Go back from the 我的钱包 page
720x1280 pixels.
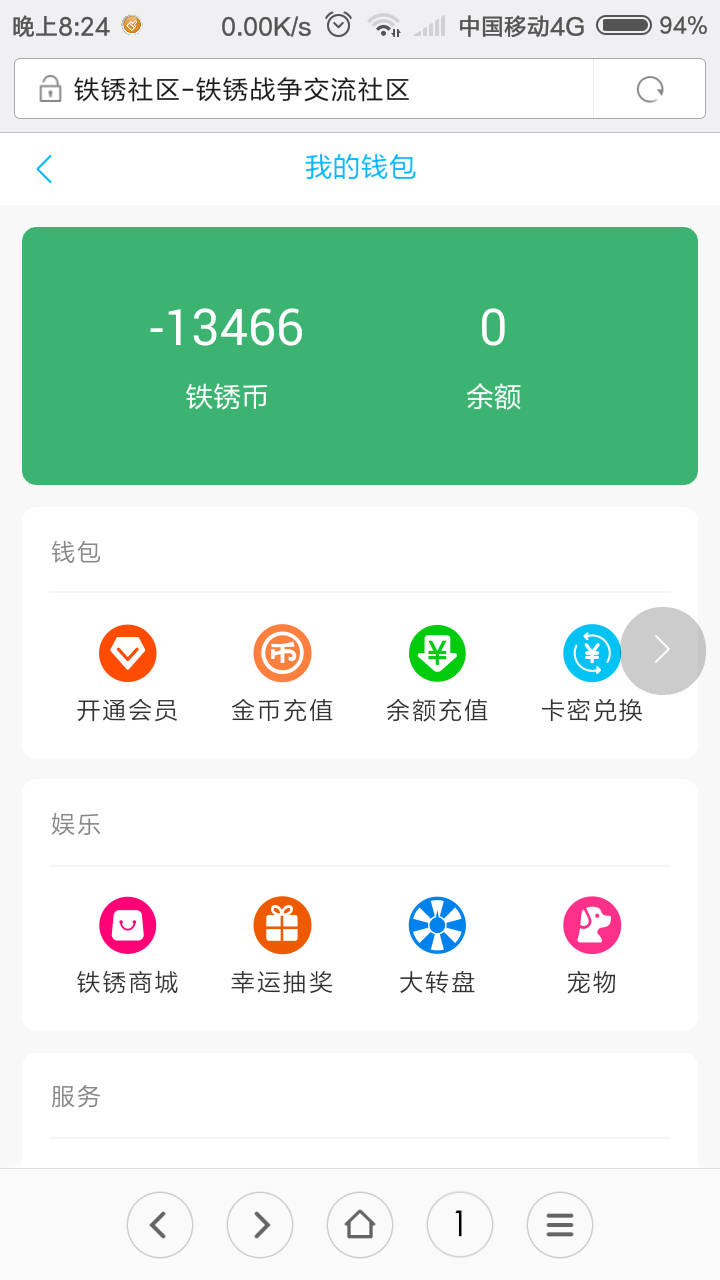click(44, 168)
